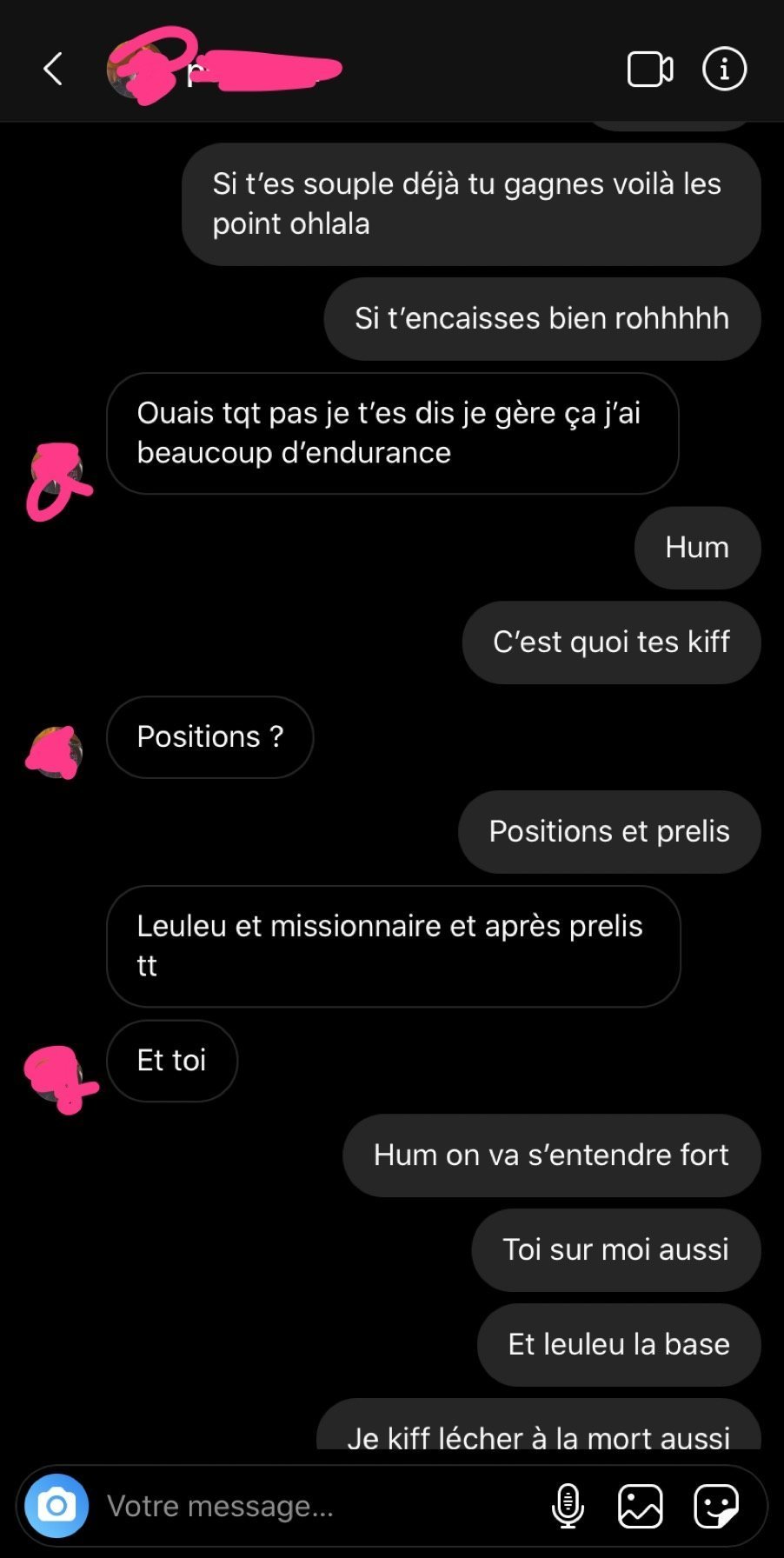The height and width of the screenshot is (1558, 784).
Task: Open the sticker picker
Action: (x=716, y=1505)
